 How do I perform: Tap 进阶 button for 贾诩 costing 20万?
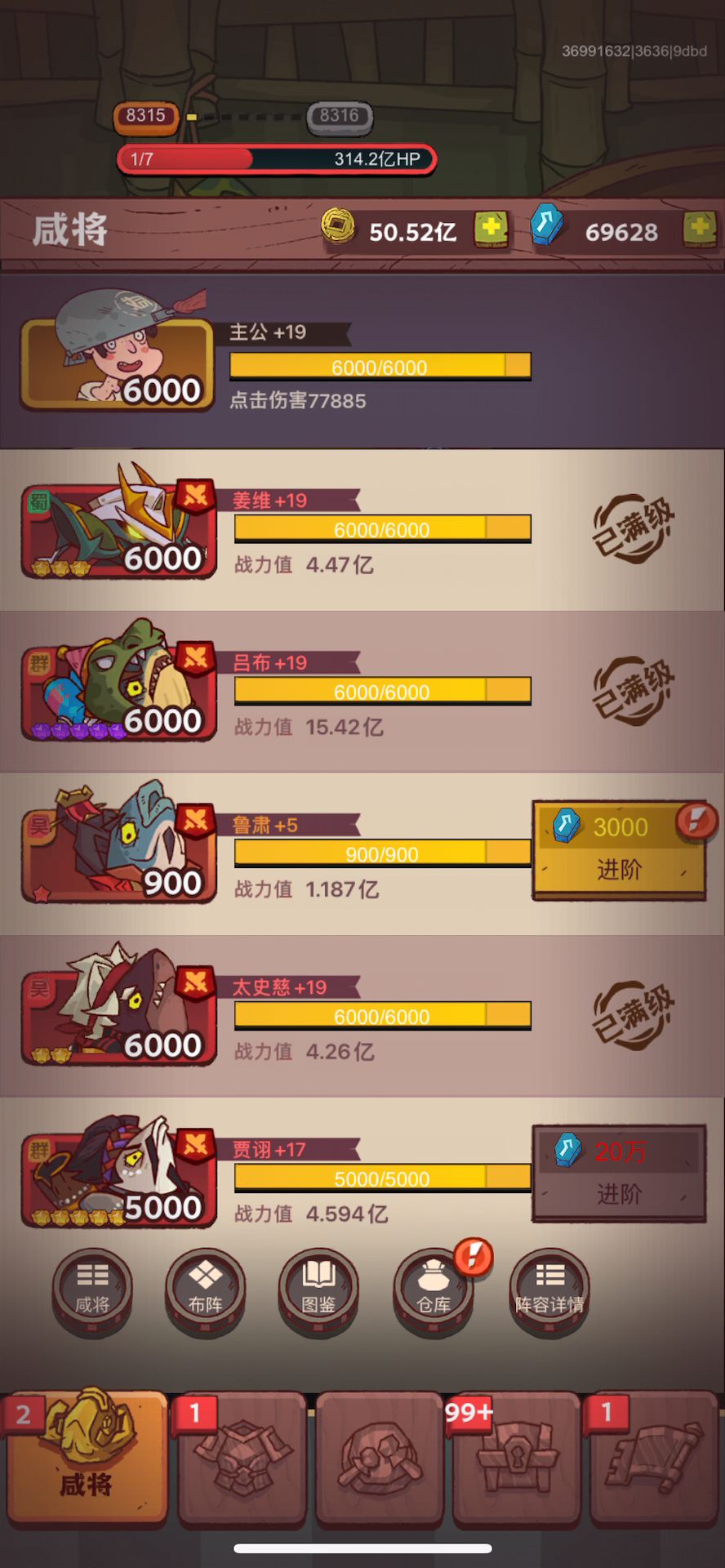click(x=619, y=1174)
